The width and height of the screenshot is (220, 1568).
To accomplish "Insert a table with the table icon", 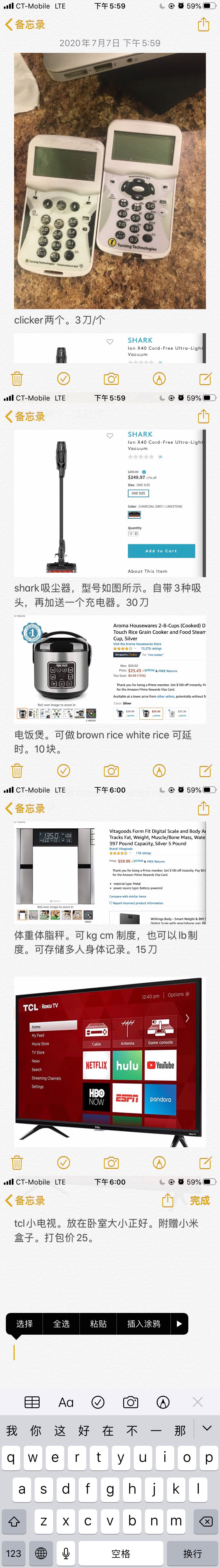I will click(32, 1402).
